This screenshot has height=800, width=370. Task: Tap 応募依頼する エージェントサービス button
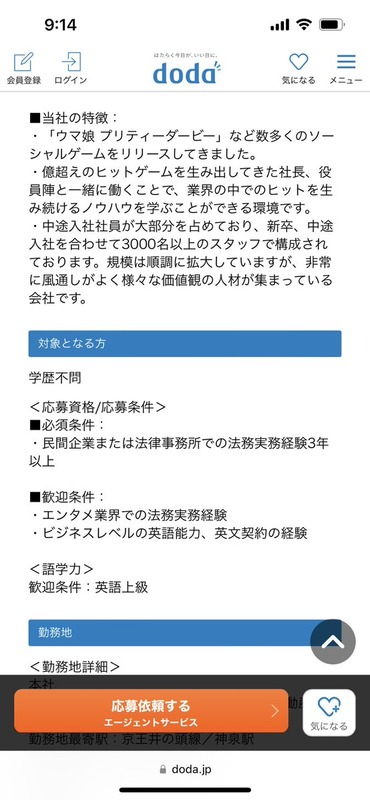click(151, 711)
